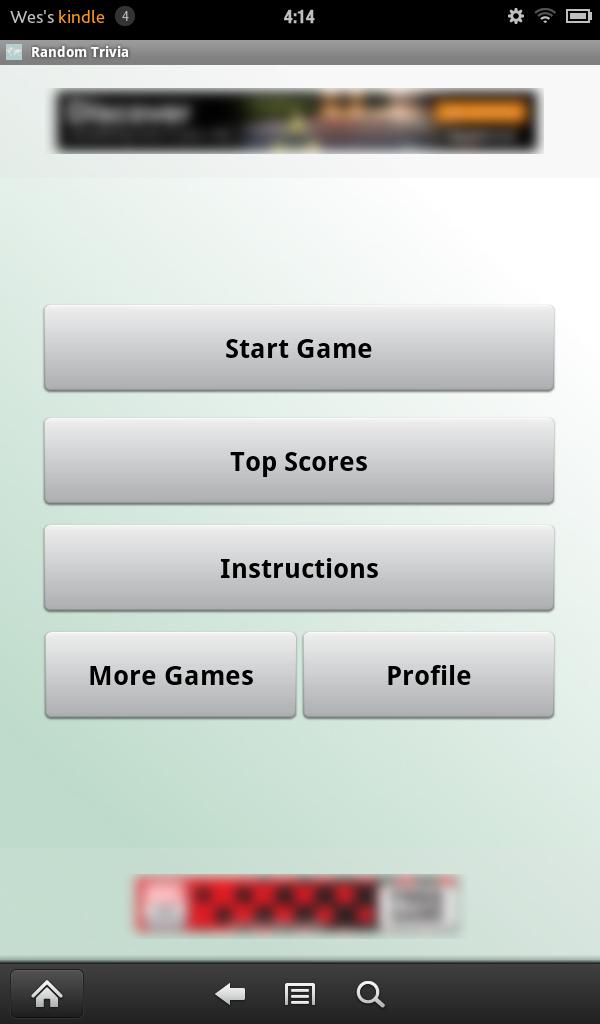Tap the search magnifier in the bottom bar
Screen dimensions: 600x1024
pos(370,993)
